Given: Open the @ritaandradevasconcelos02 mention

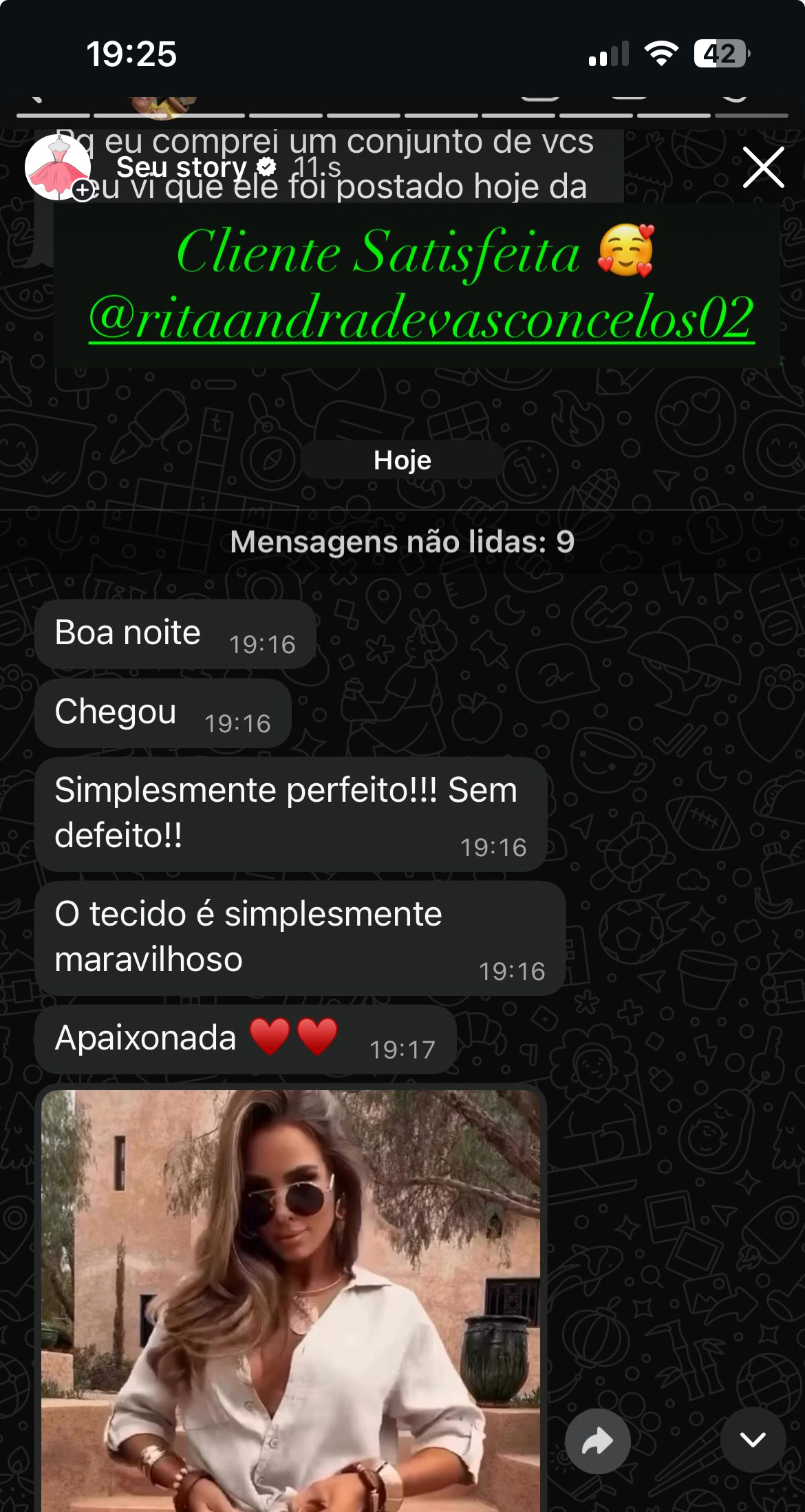Looking at the screenshot, I should (421, 318).
